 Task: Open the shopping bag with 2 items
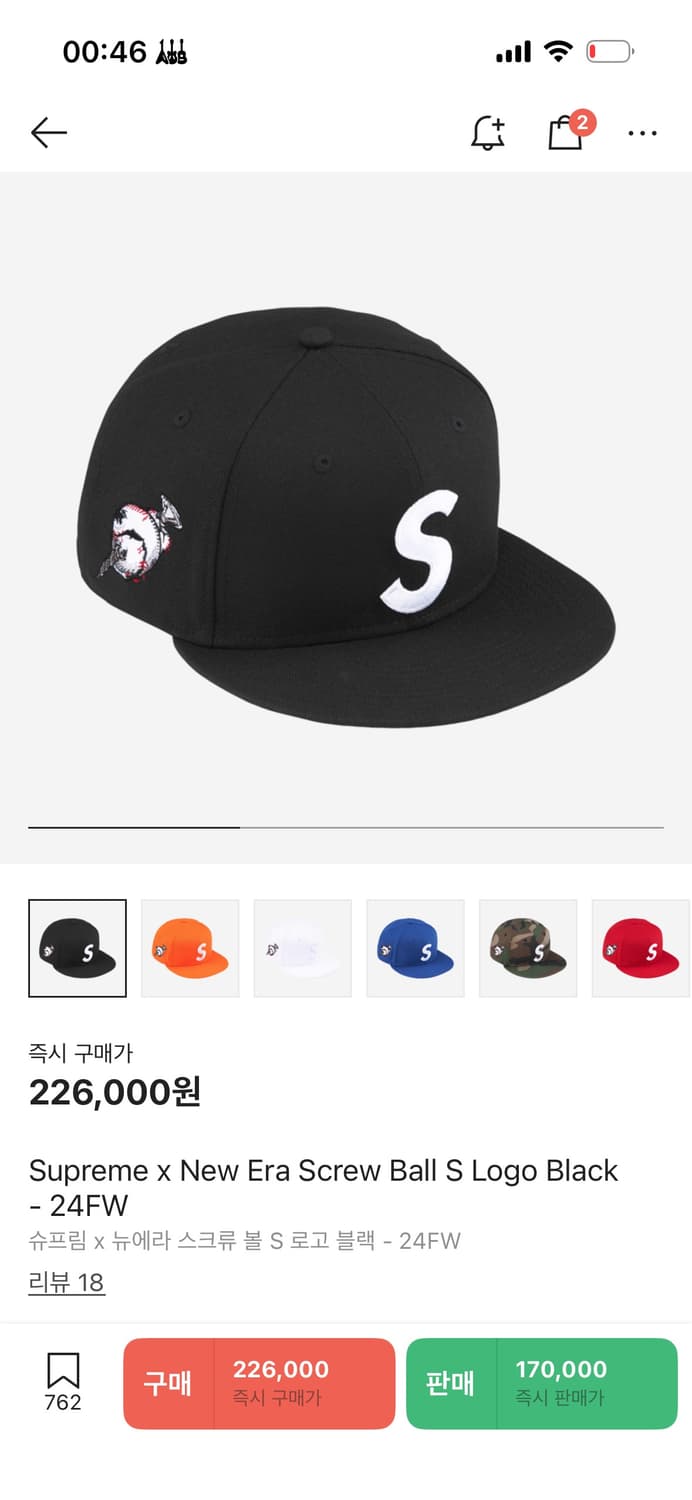click(x=567, y=132)
